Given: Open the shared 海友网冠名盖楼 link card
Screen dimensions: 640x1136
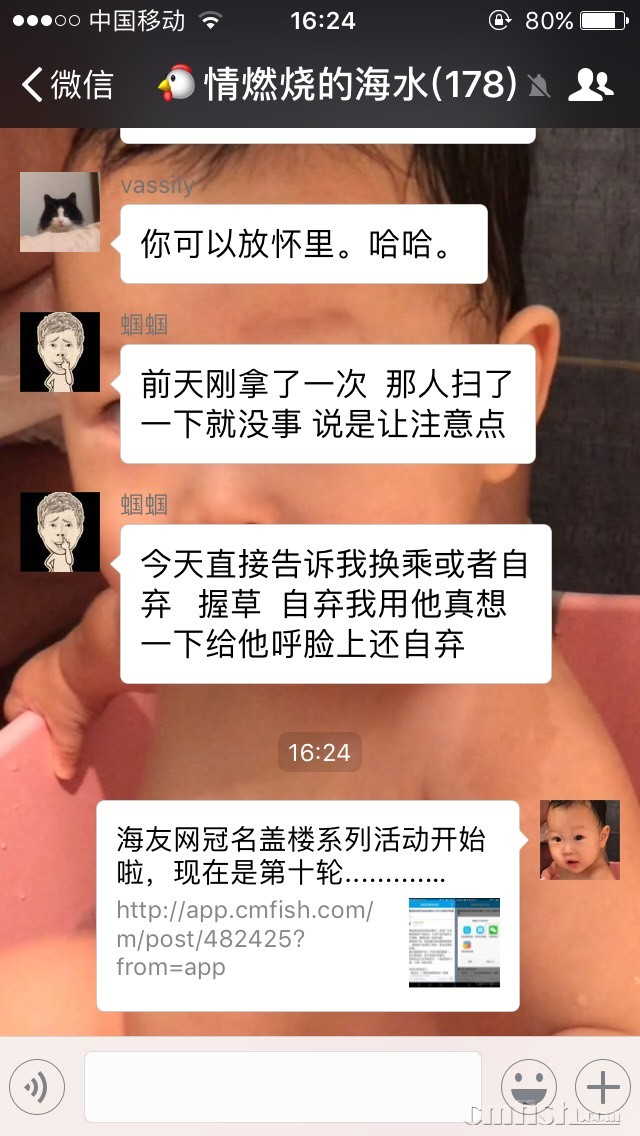Looking at the screenshot, I should (308, 906).
